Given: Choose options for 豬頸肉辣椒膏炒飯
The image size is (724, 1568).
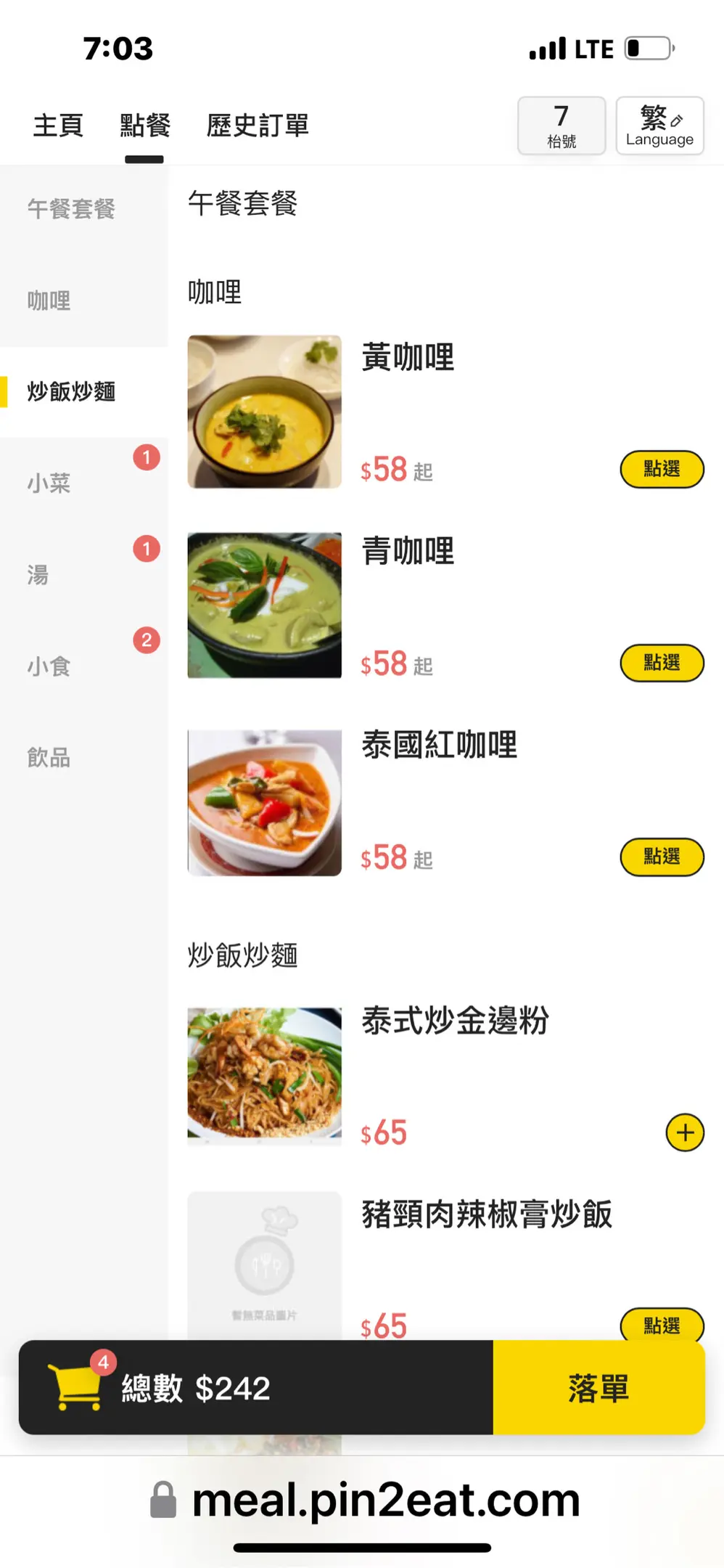Looking at the screenshot, I should point(662,1325).
